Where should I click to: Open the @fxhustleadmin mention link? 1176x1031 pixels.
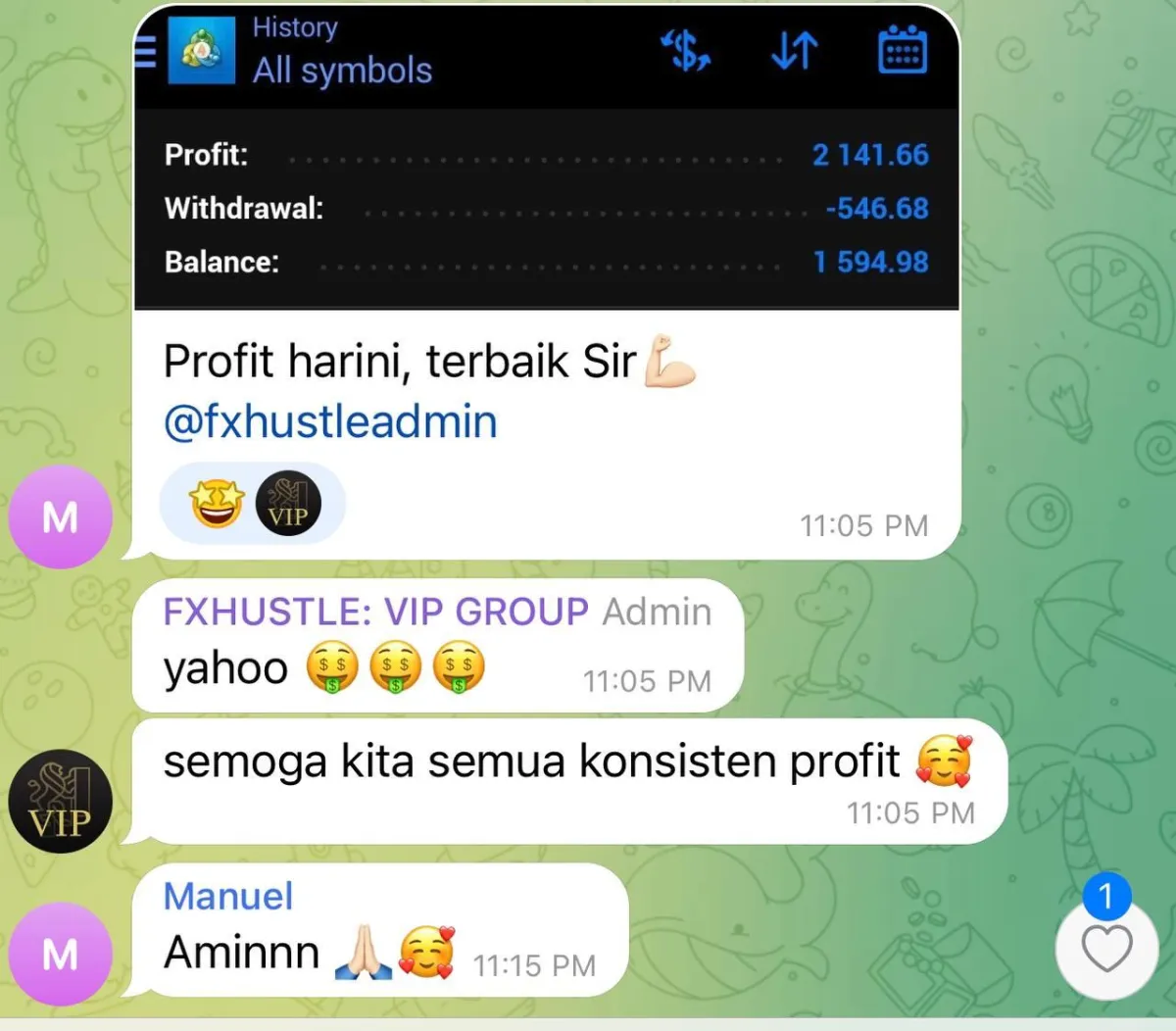330,421
